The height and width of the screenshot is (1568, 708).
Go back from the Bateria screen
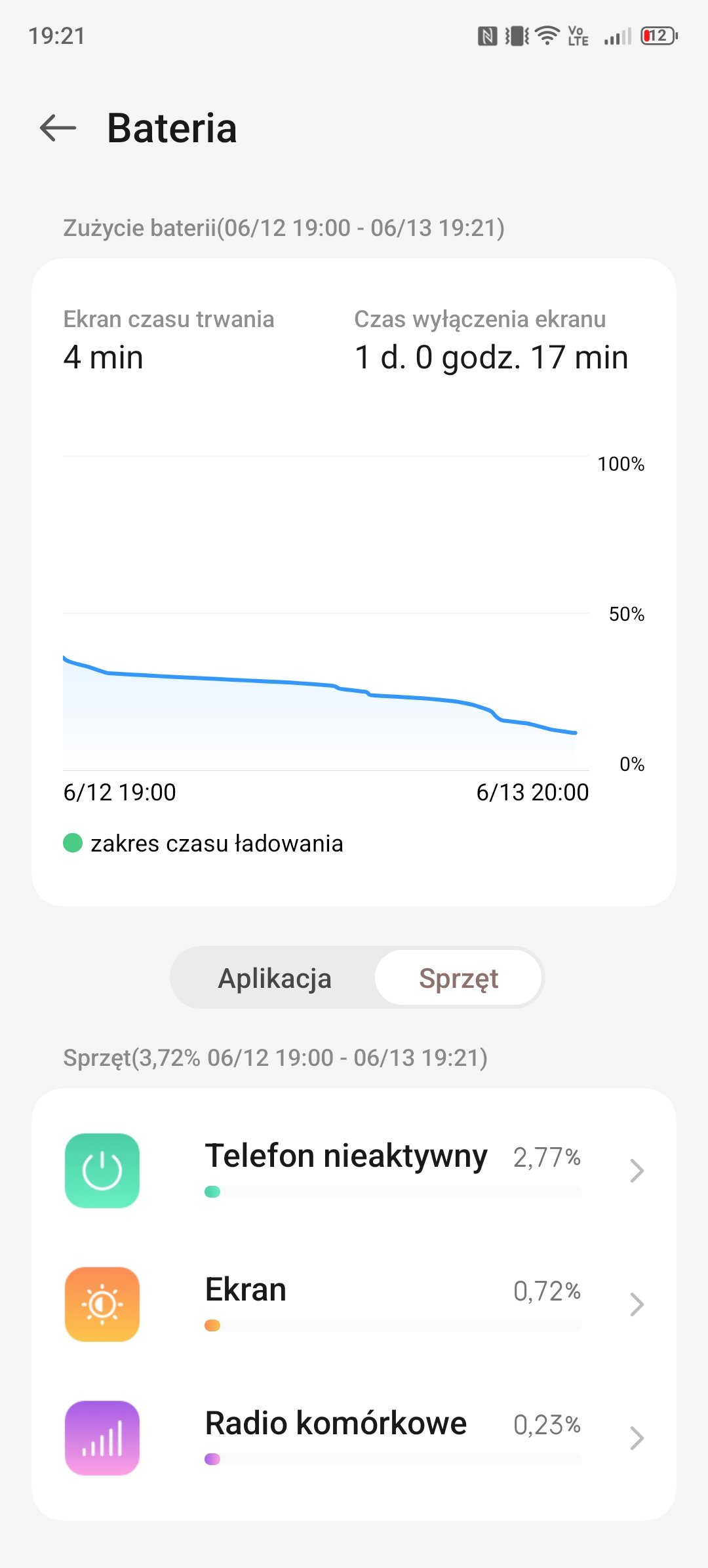tap(58, 128)
